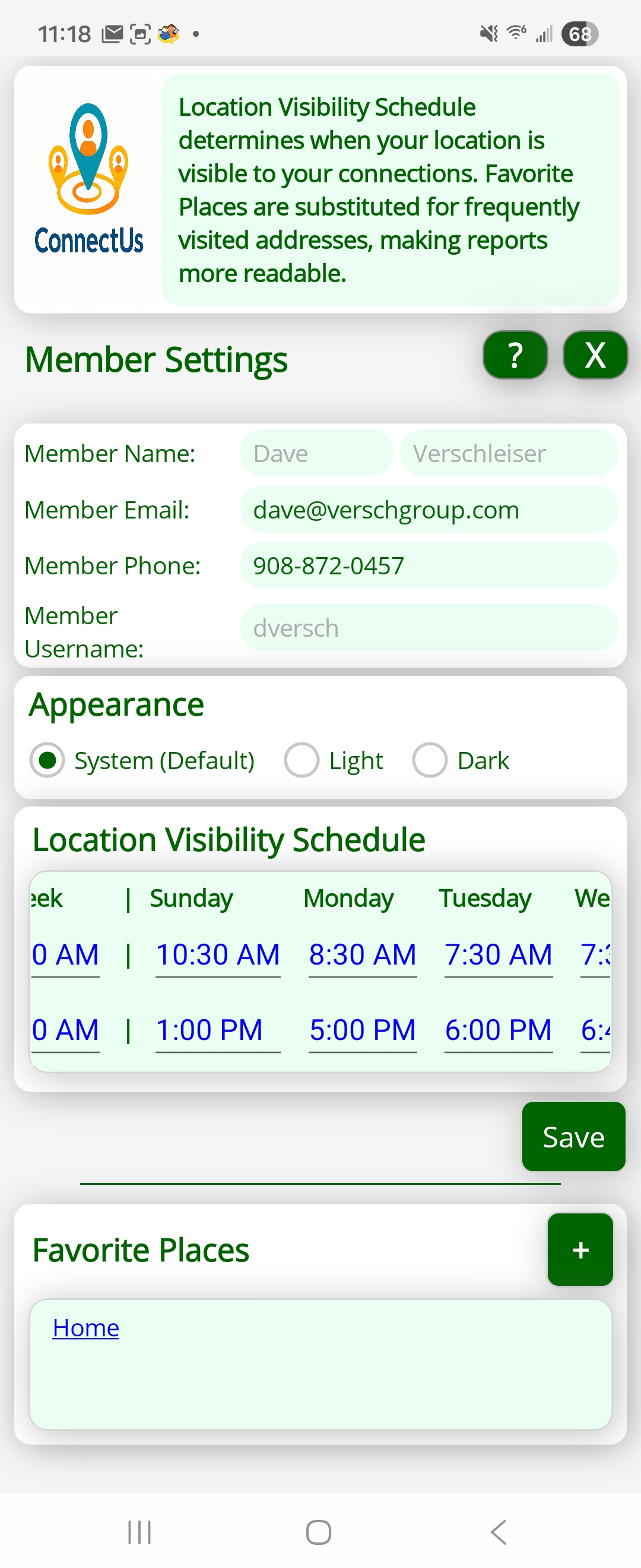Select the System (Default) appearance option
The width and height of the screenshot is (641, 1568).
pyautogui.click(x=47, y=760)
